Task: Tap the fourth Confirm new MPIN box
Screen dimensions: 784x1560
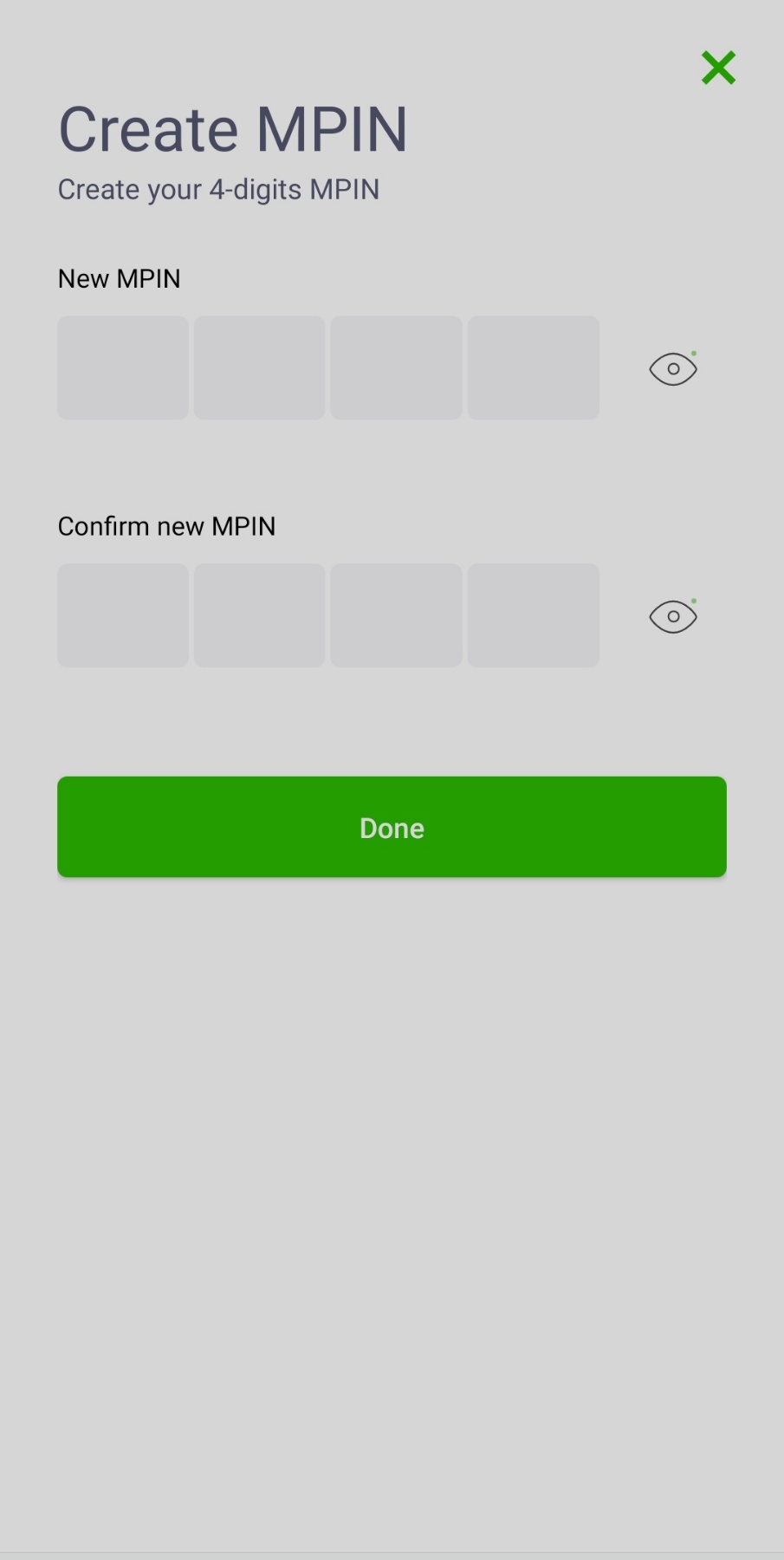Action: (533, 615)
